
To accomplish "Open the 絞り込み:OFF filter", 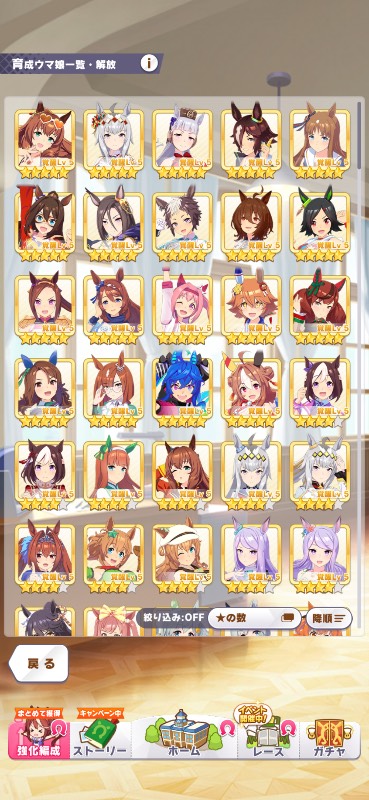I will click(171, 618).
